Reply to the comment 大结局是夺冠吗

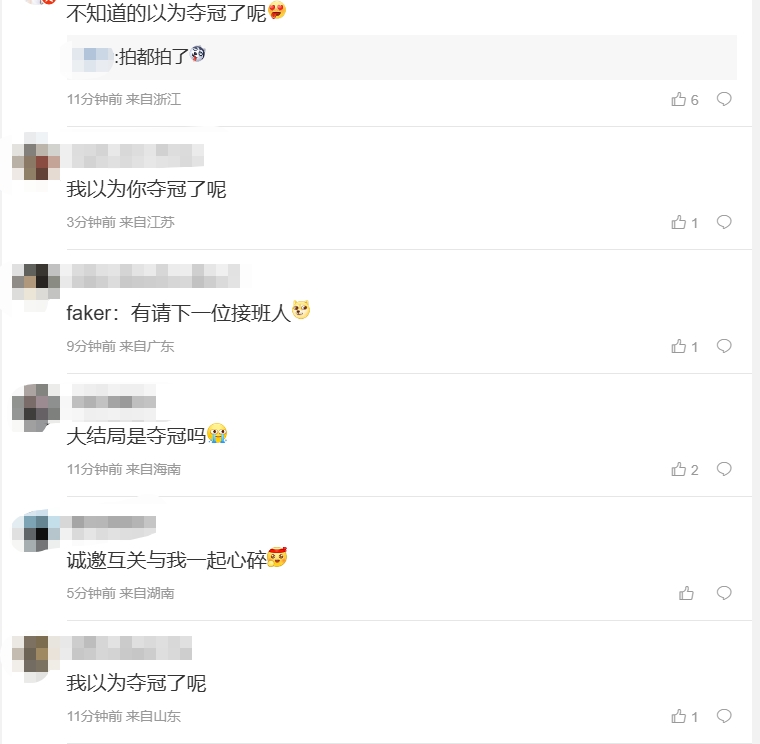(x=724, y=469)
